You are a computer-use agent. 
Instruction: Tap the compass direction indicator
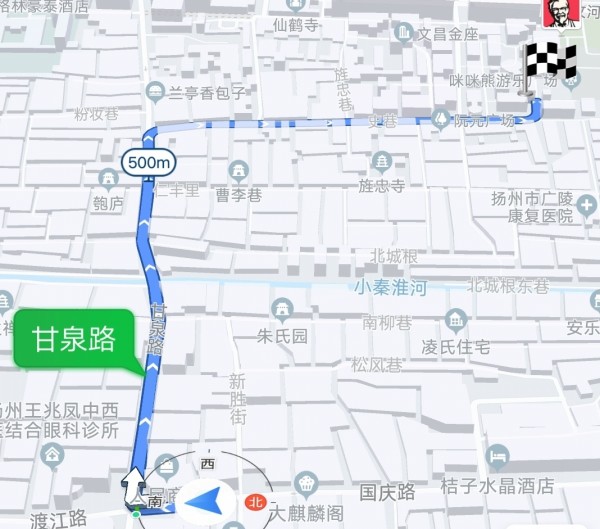click(x=208, y=497)
